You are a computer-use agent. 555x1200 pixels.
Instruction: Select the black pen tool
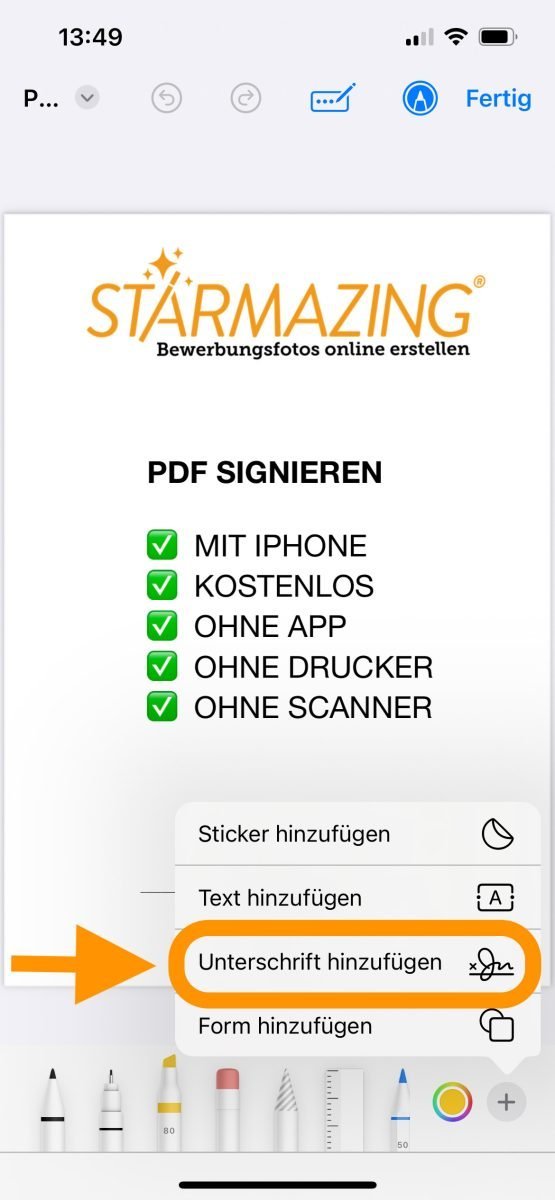[x=53, y=1107]
